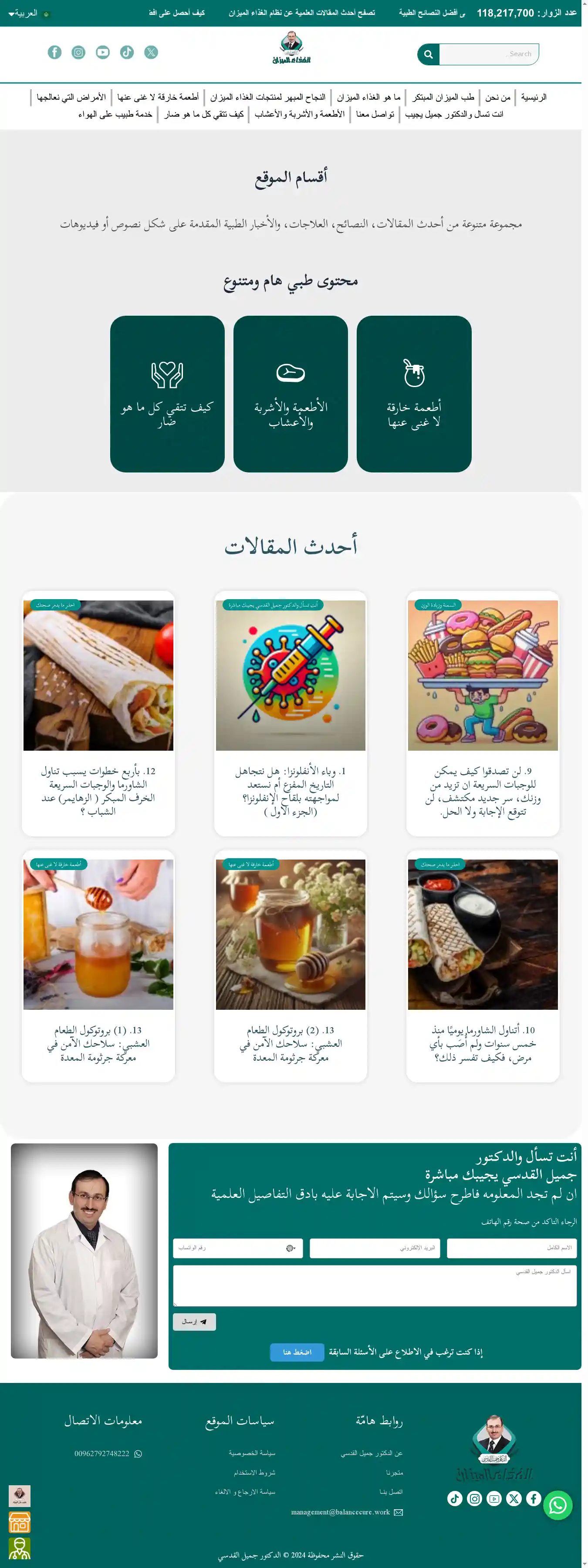The height and width of the screenshot is (1568, 588).
Task: Open the YouTube icon in the header
Action: click(103, 52)
